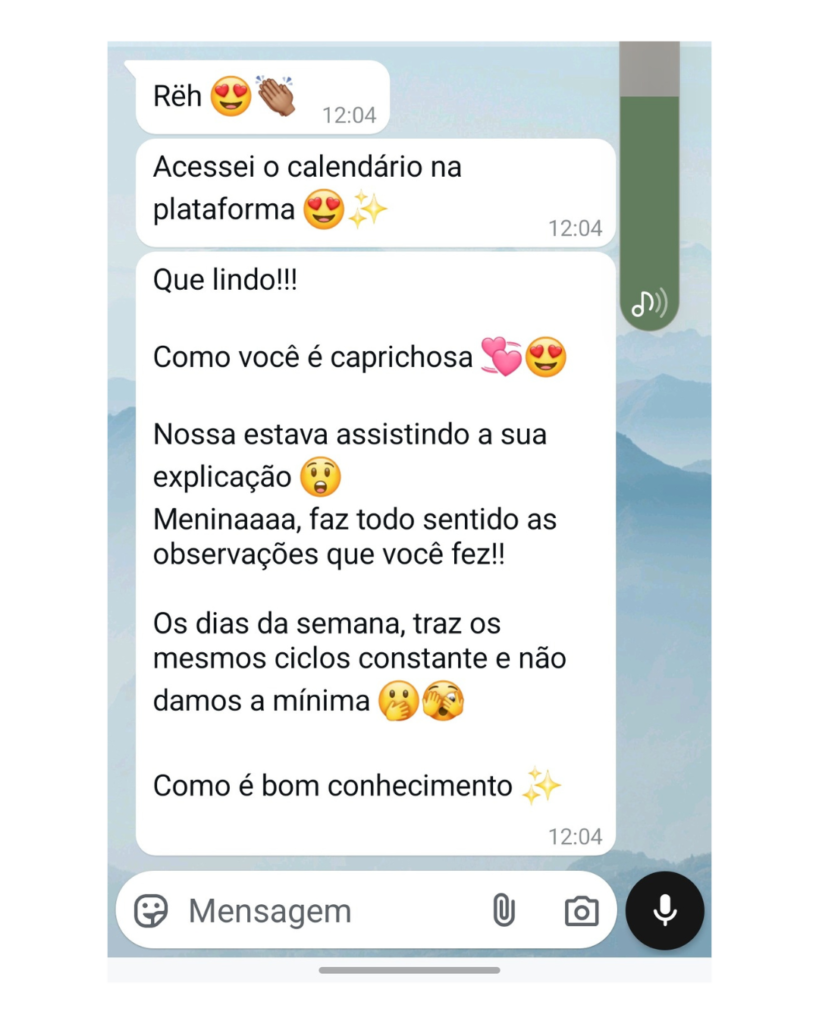Attach a file with the paperclip
Viewport: 819px width, 1024px height.
[x=504, y=911]
